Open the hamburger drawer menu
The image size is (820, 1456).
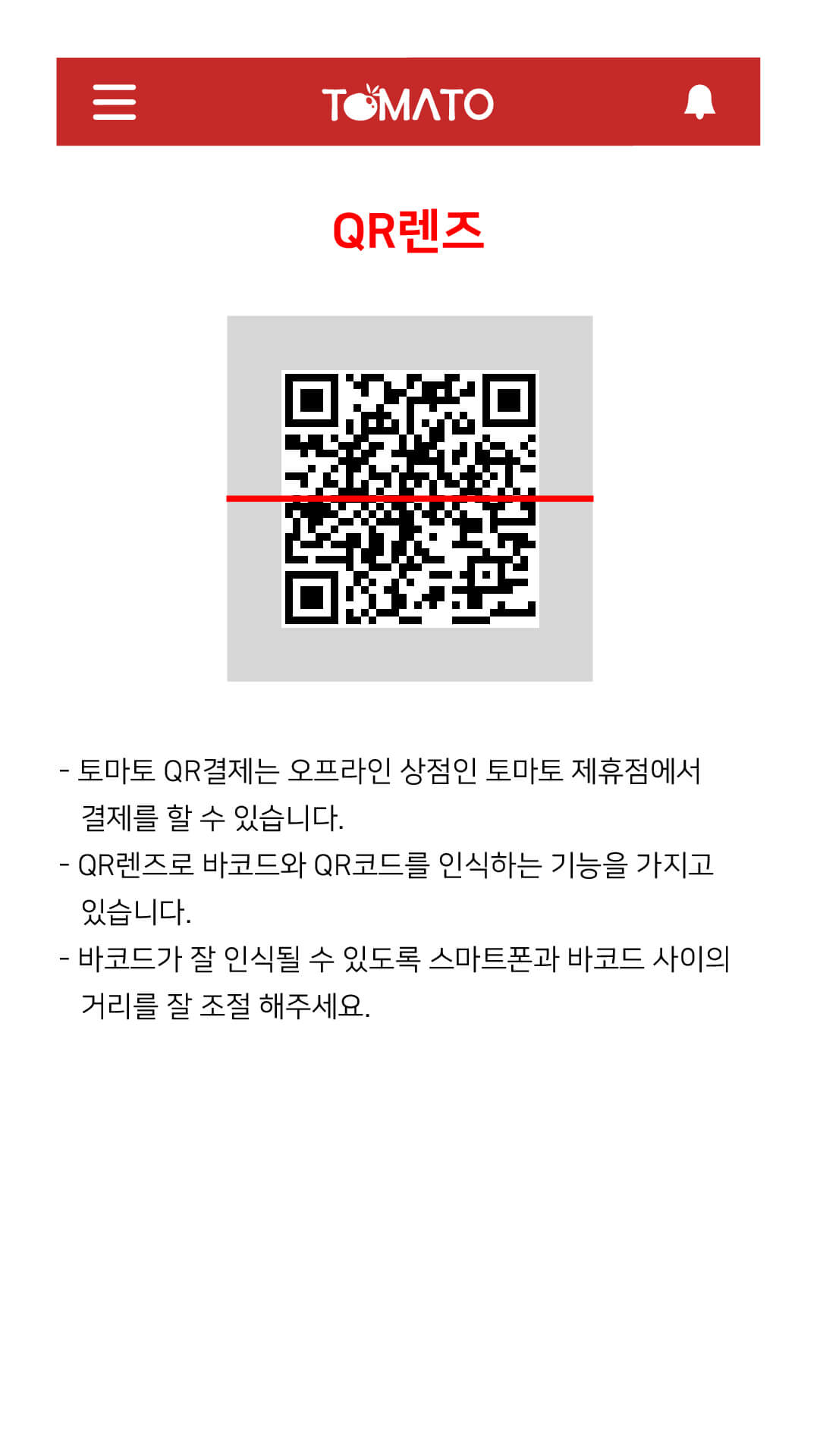pyautogui.click(x=115, y=102)
